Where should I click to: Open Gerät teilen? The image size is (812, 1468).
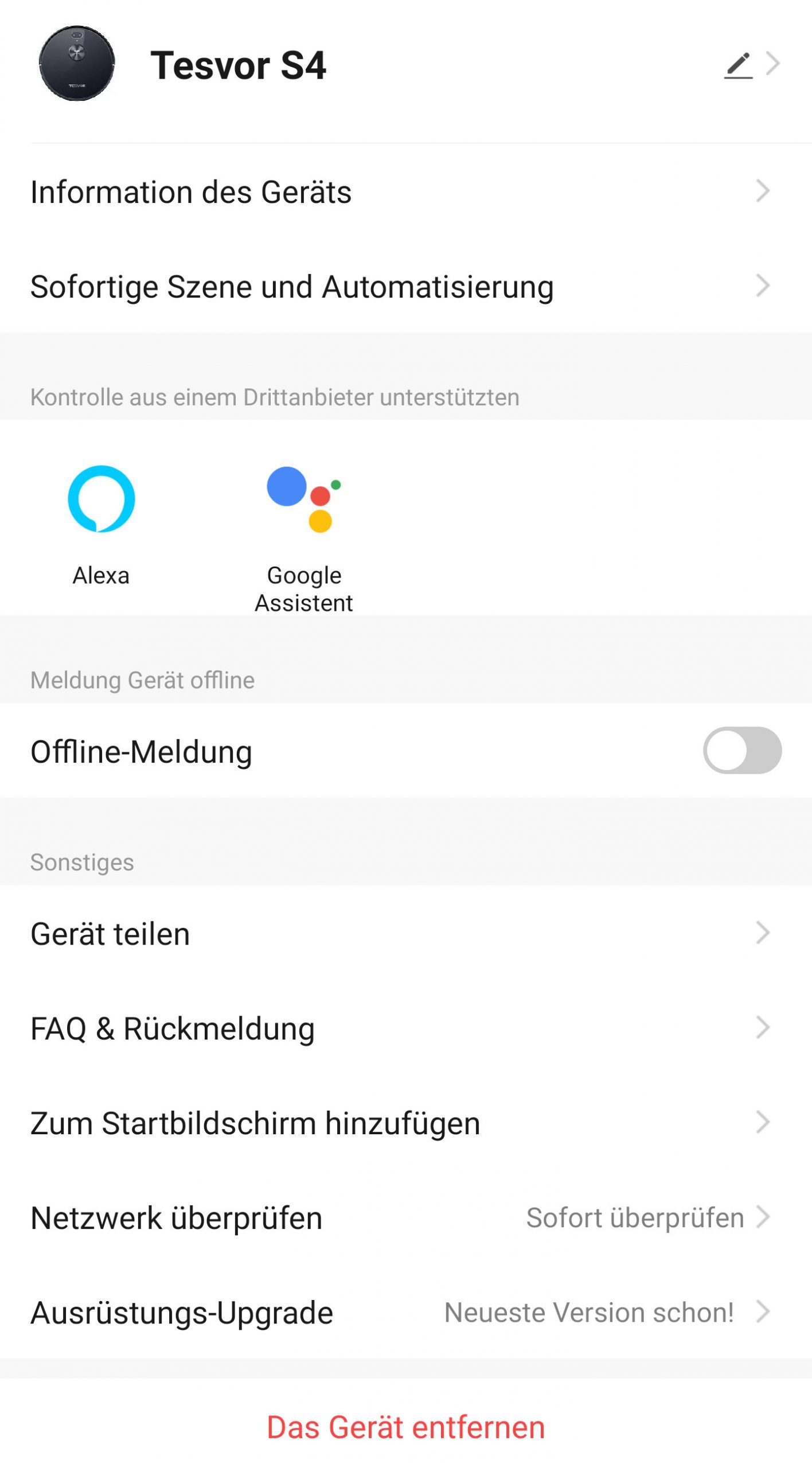tap(406, 933)
